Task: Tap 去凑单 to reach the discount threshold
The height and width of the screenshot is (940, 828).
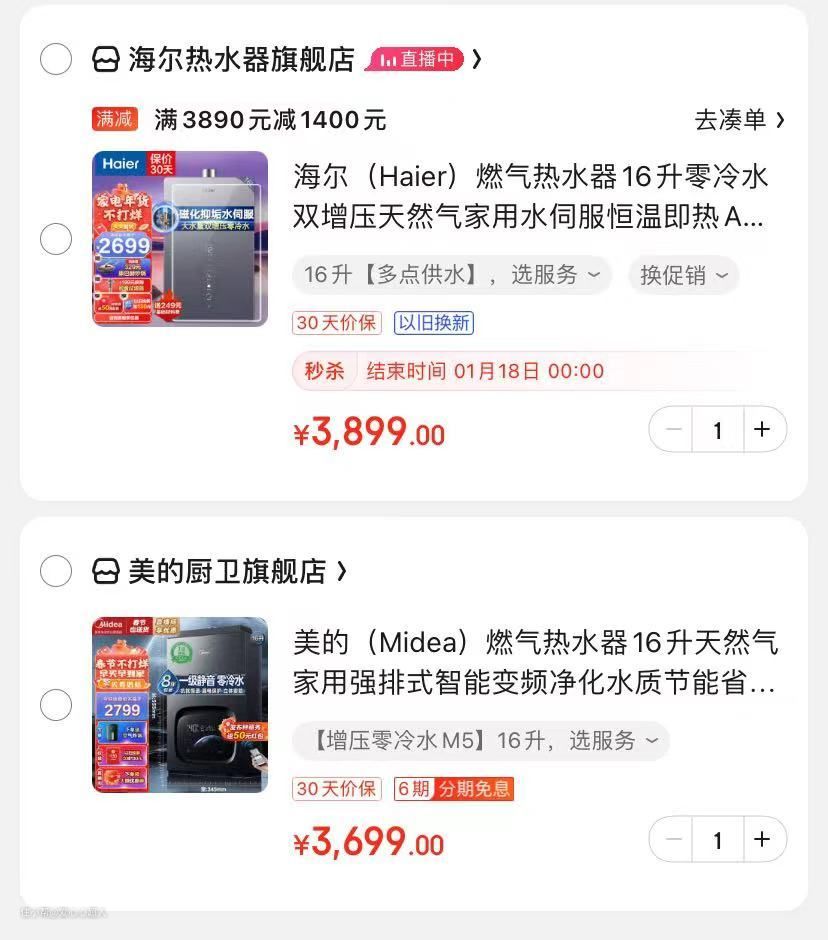Action: 739,120
